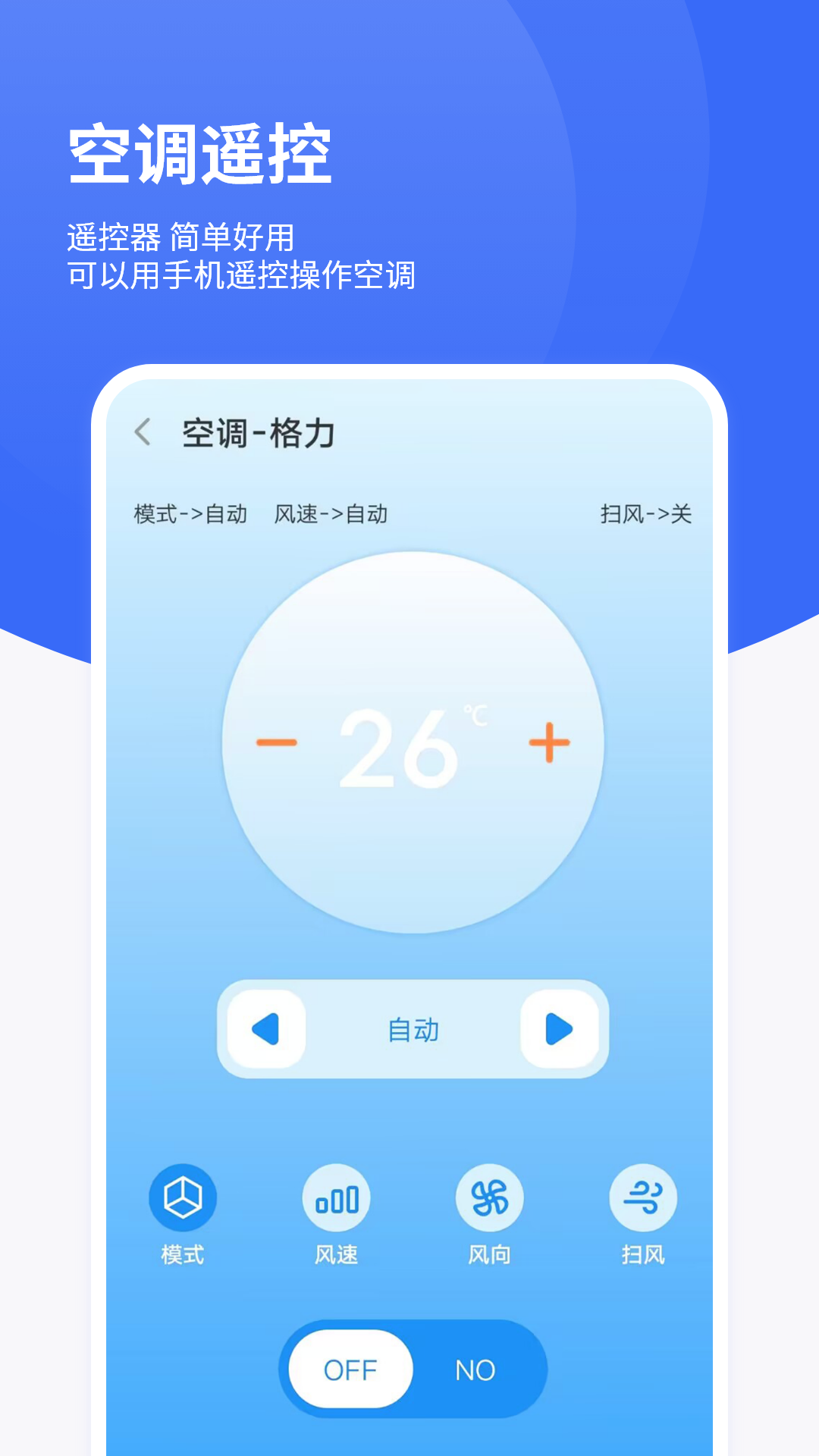Tap the 空调-格力 title
This screenshot has height=1456, width=819.
coord(258,432)
